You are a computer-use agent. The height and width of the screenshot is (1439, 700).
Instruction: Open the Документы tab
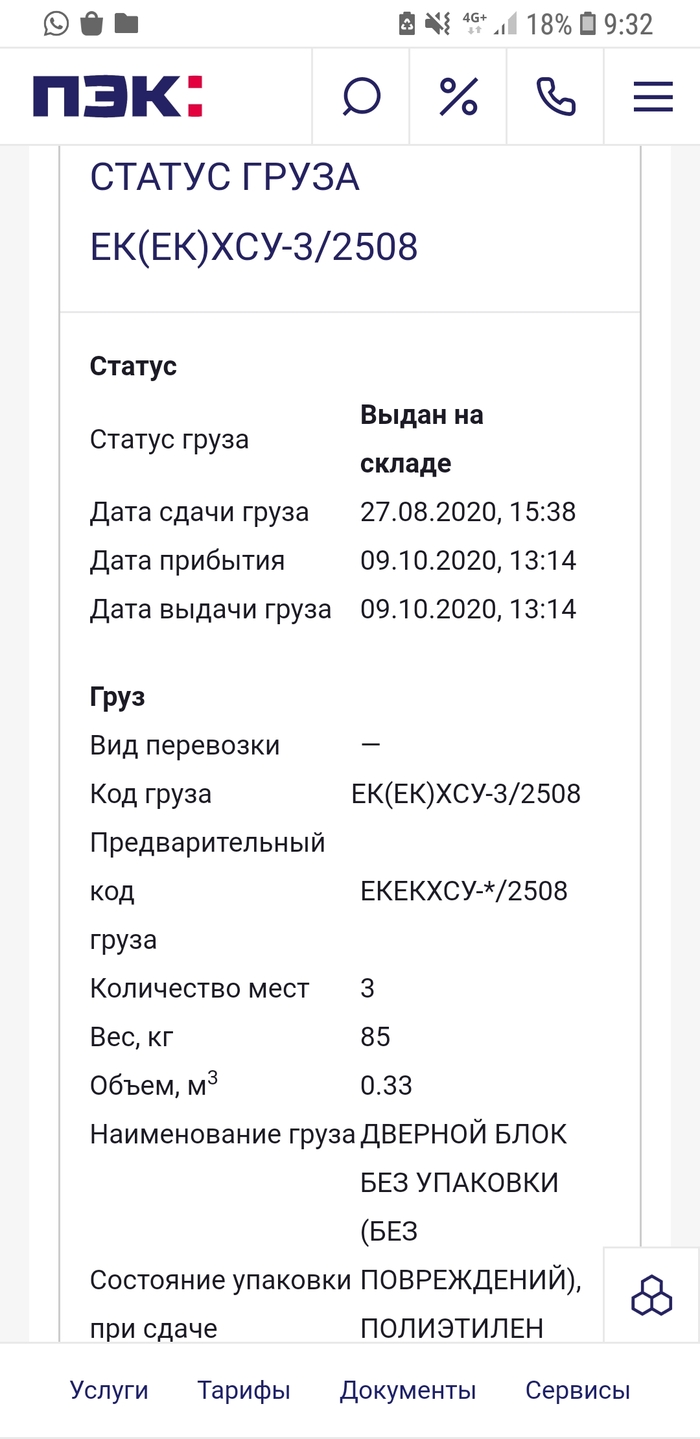[408, 1390]
